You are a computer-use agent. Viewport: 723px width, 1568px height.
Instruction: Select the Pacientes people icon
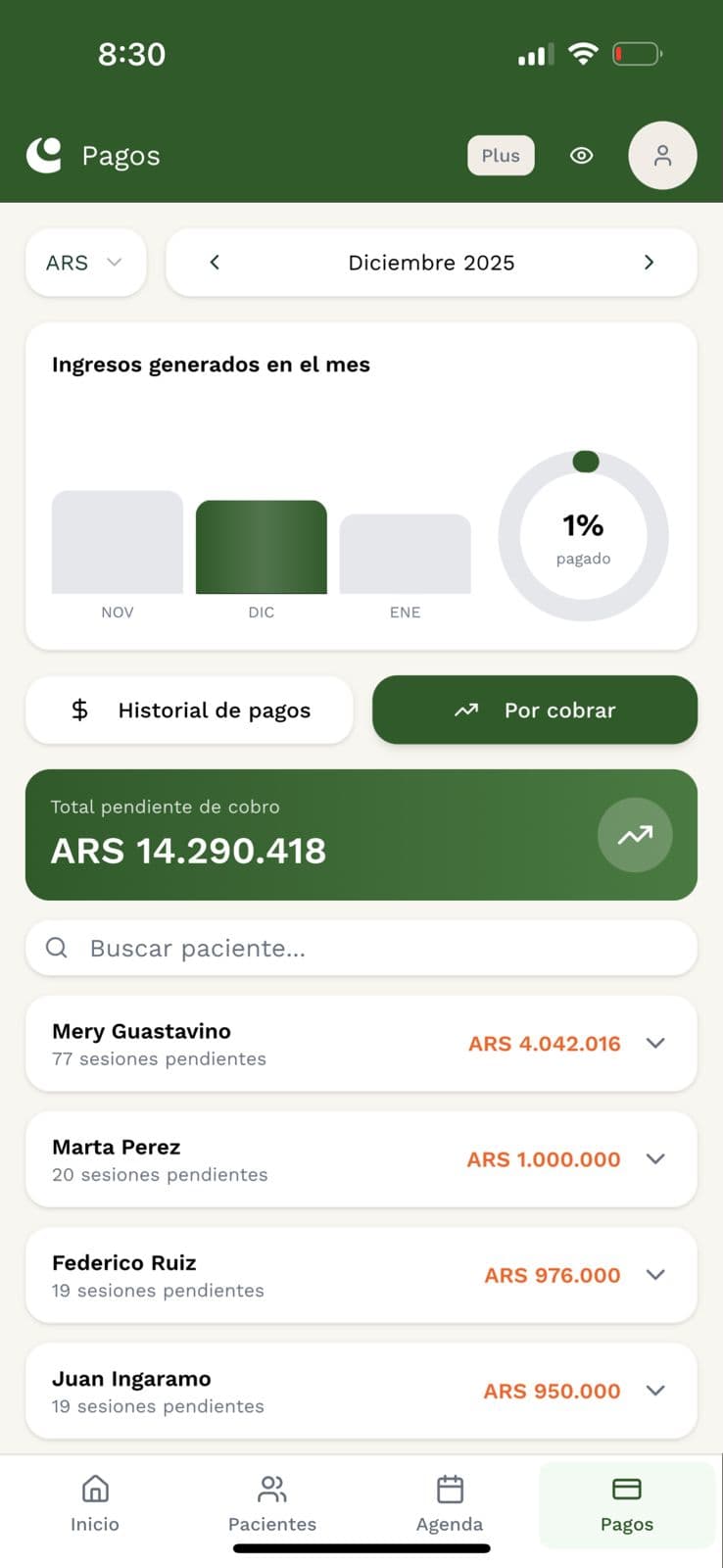click(271, 1489)
